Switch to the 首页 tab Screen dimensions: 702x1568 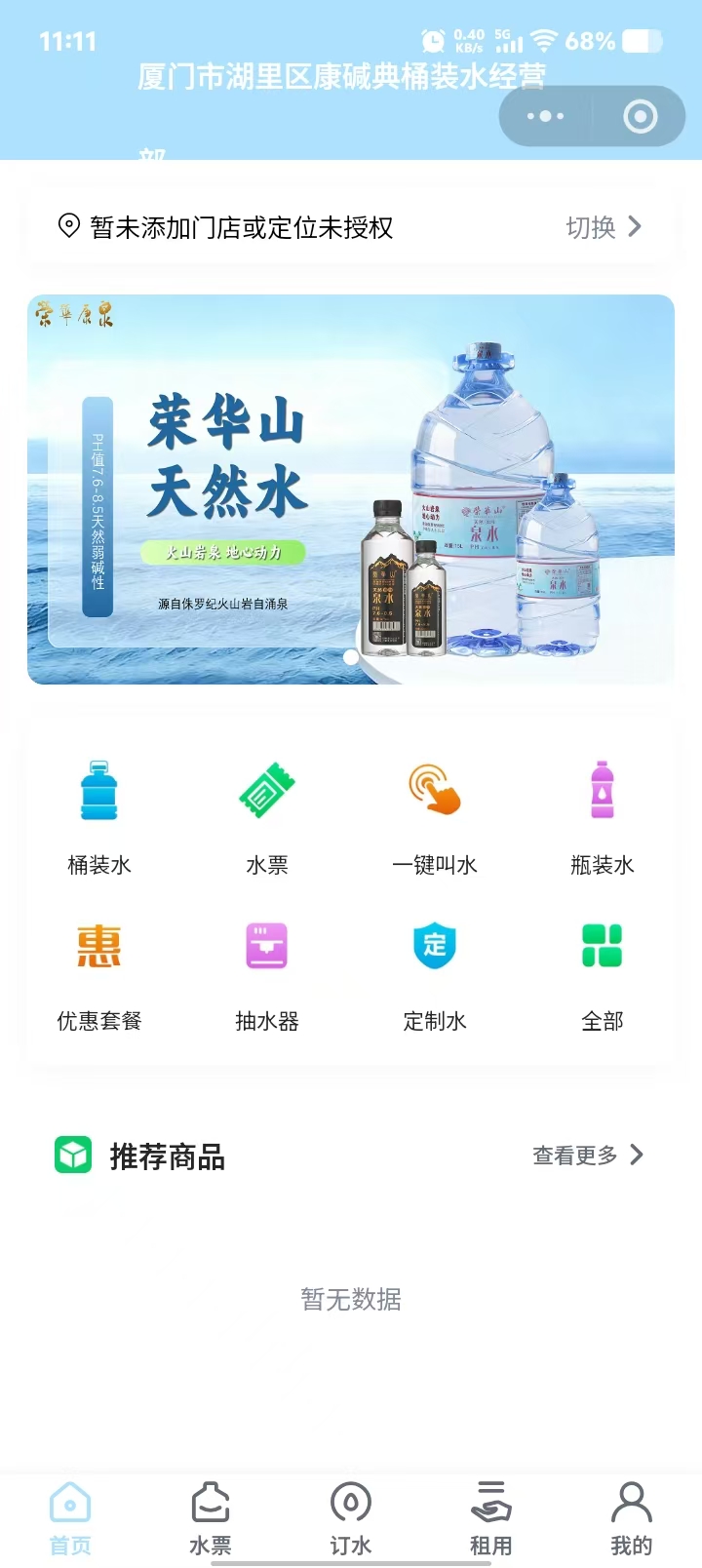70,1517
